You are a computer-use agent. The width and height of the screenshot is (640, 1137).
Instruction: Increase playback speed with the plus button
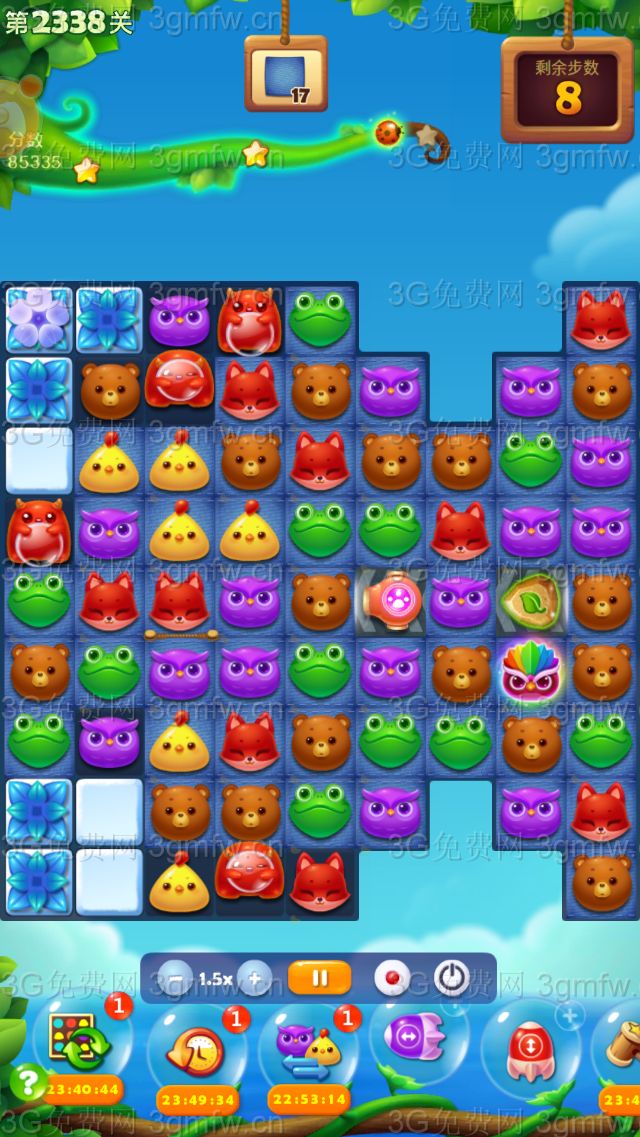coord(255,978)
